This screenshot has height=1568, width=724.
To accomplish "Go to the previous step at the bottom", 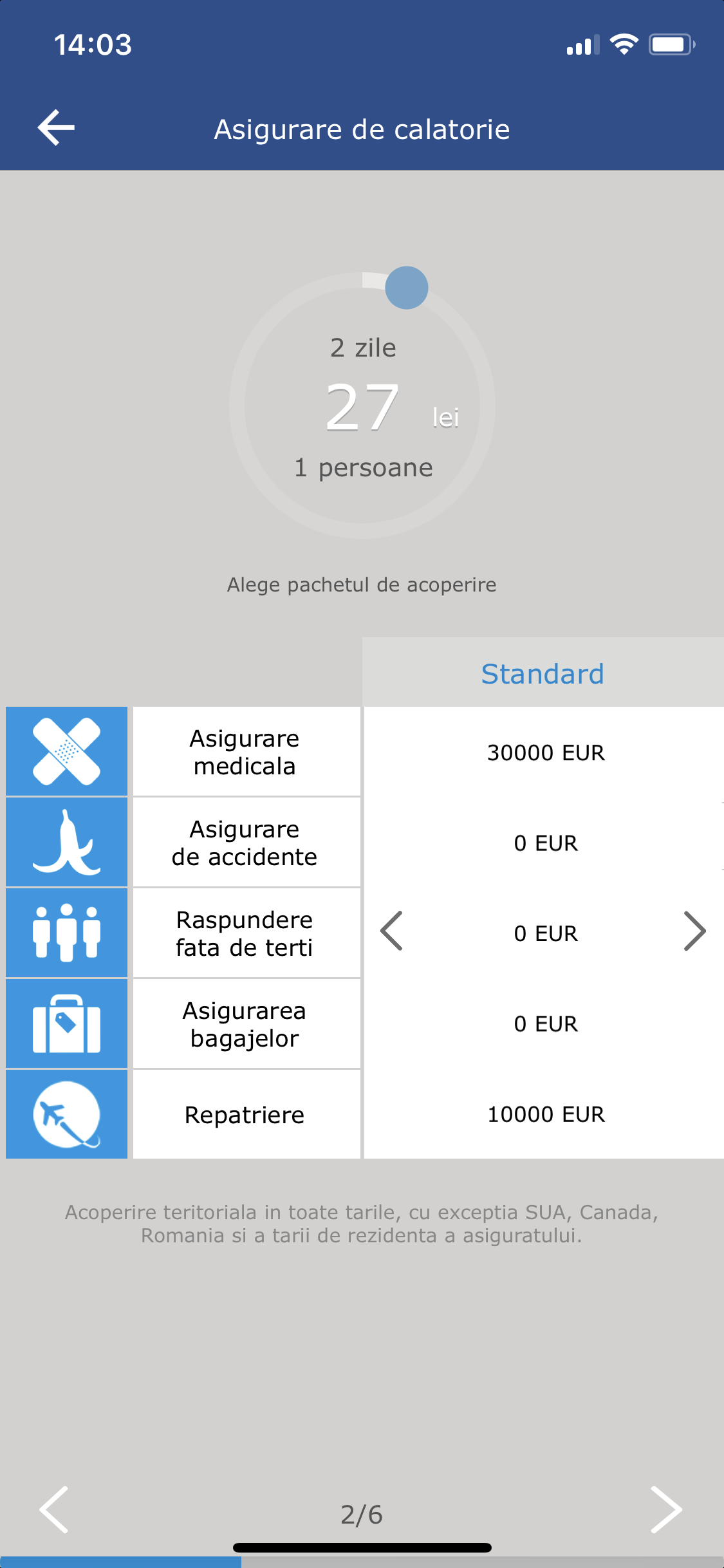I will tap(54, 1509).
